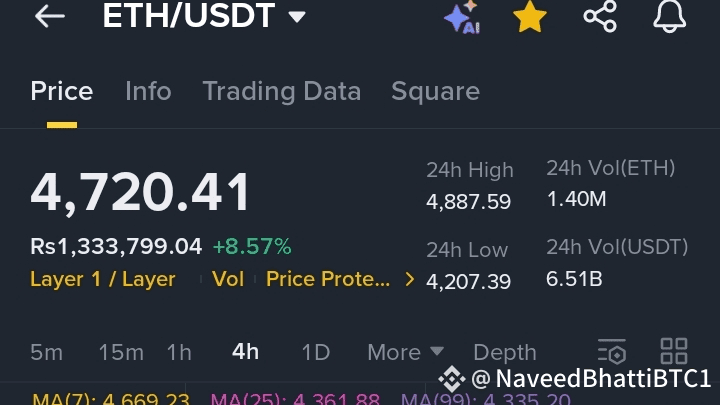The height and width of the screenshot is (405, 720).
Task: Switch to the Square tab
Action: 435,91
